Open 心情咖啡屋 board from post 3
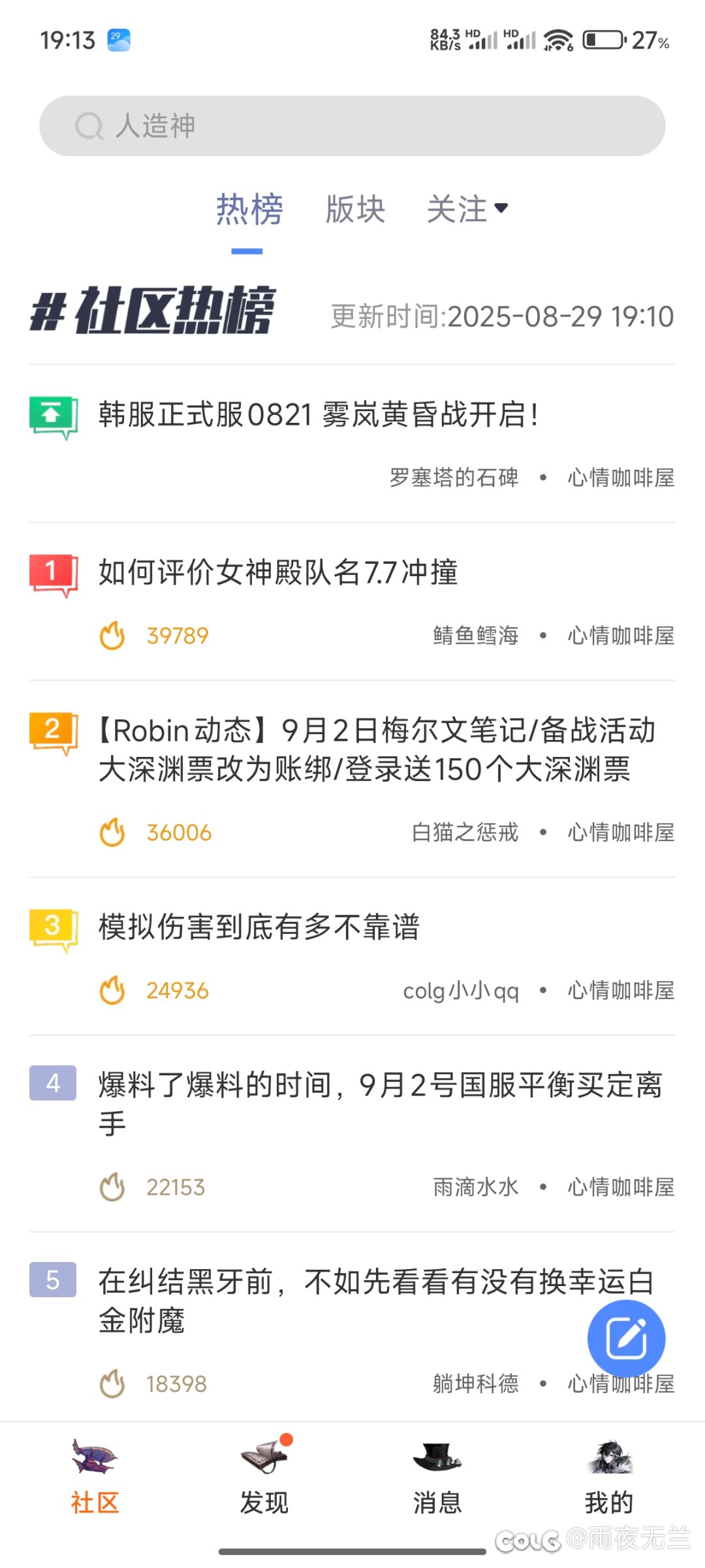 620,991
